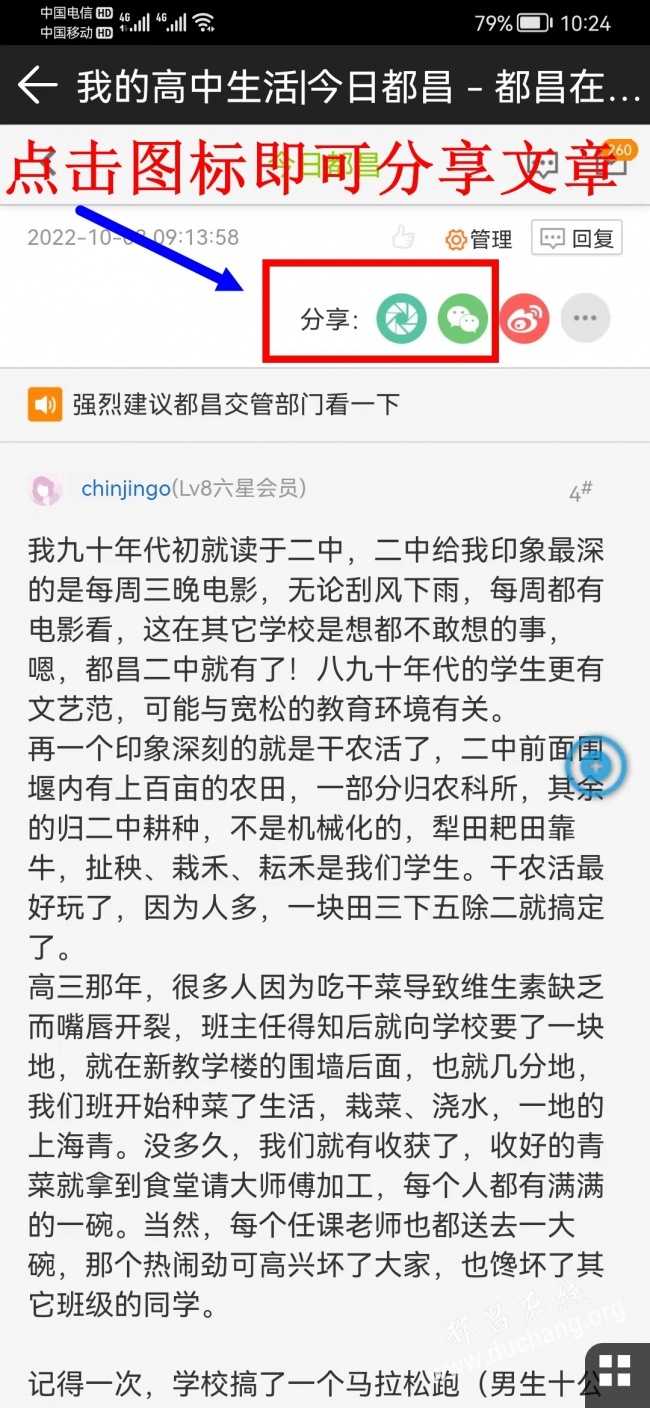This screenshot has width=650, height=1408.
Task: Share to WeChat Moments via the green shutter icon
Action: point(401,319)
